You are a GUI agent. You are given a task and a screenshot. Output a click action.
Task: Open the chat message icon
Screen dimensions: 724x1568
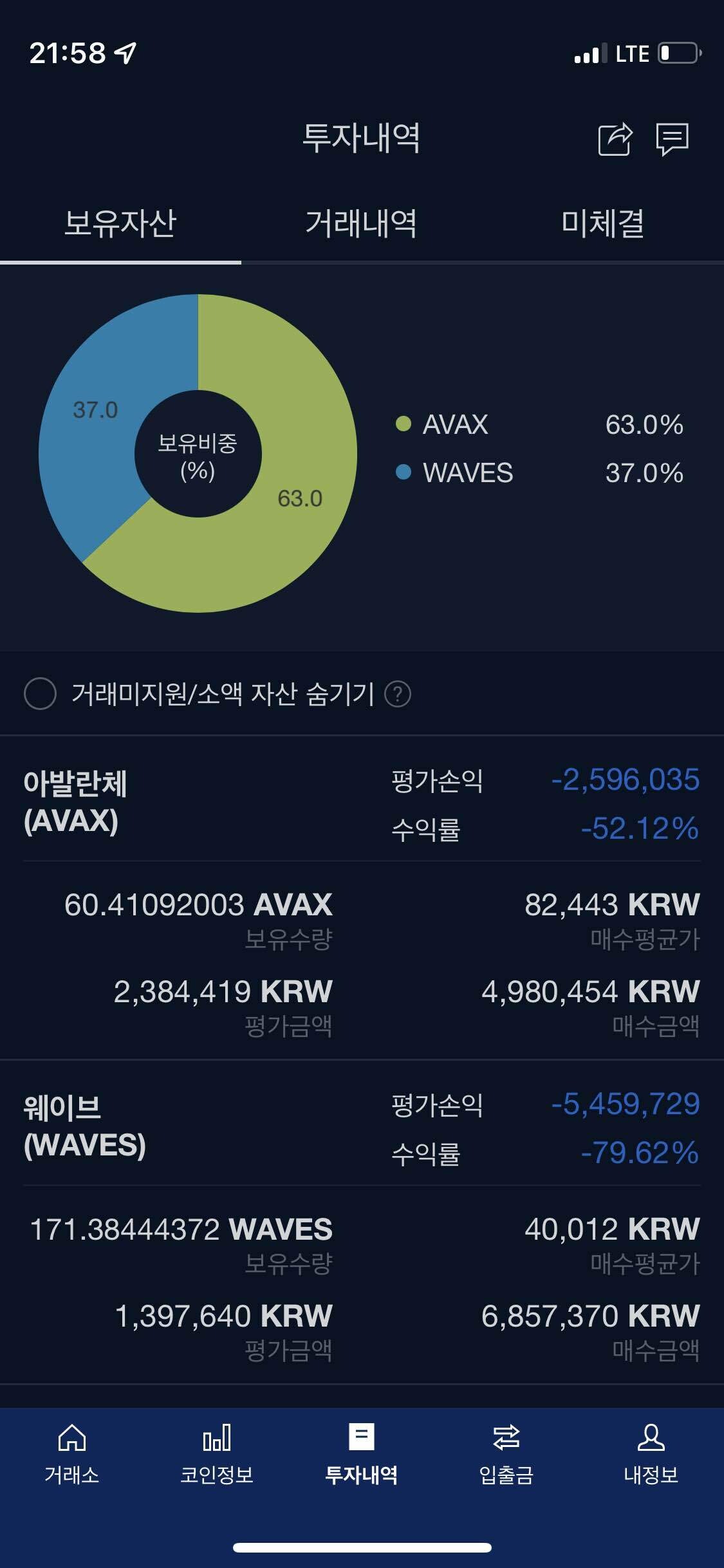672,139
